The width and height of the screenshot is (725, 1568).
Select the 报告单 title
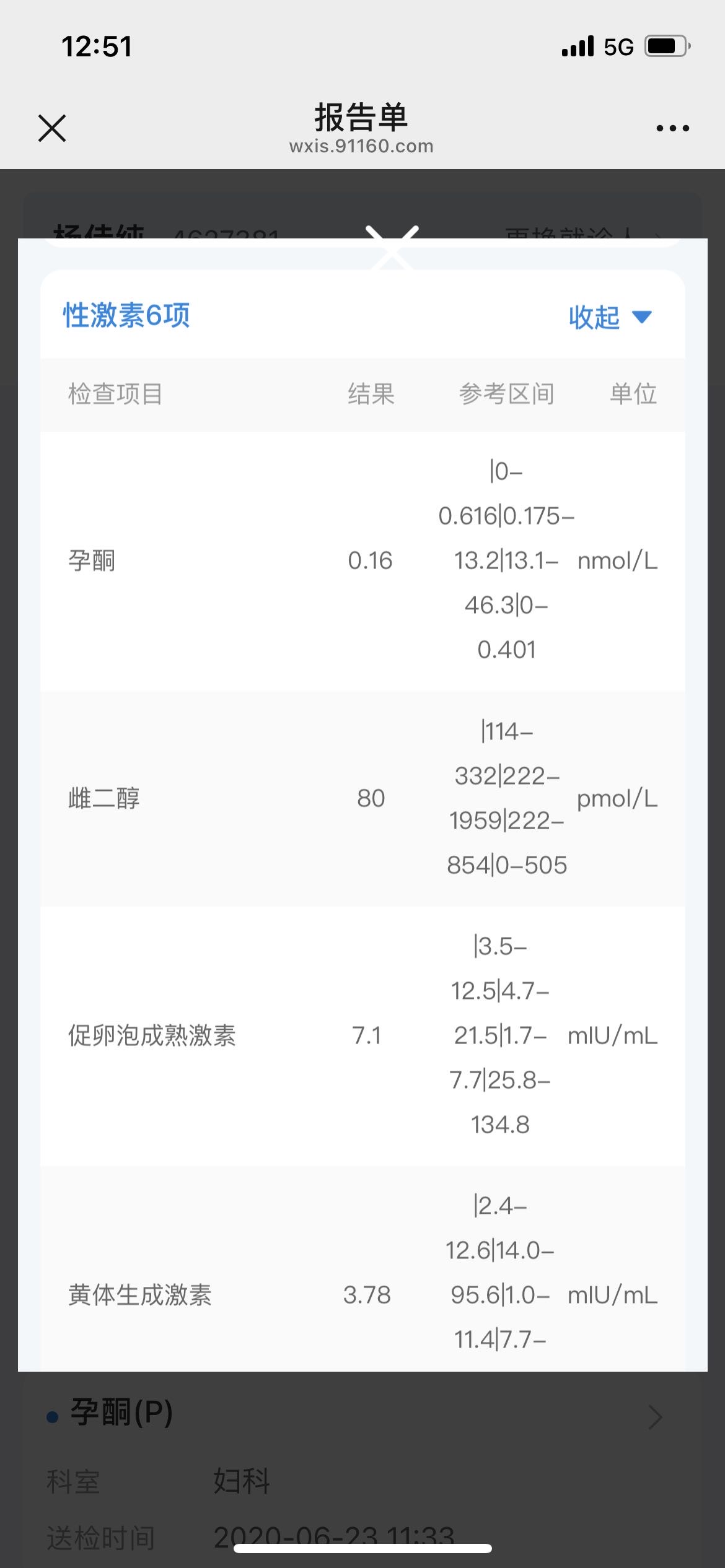point(362,118)
